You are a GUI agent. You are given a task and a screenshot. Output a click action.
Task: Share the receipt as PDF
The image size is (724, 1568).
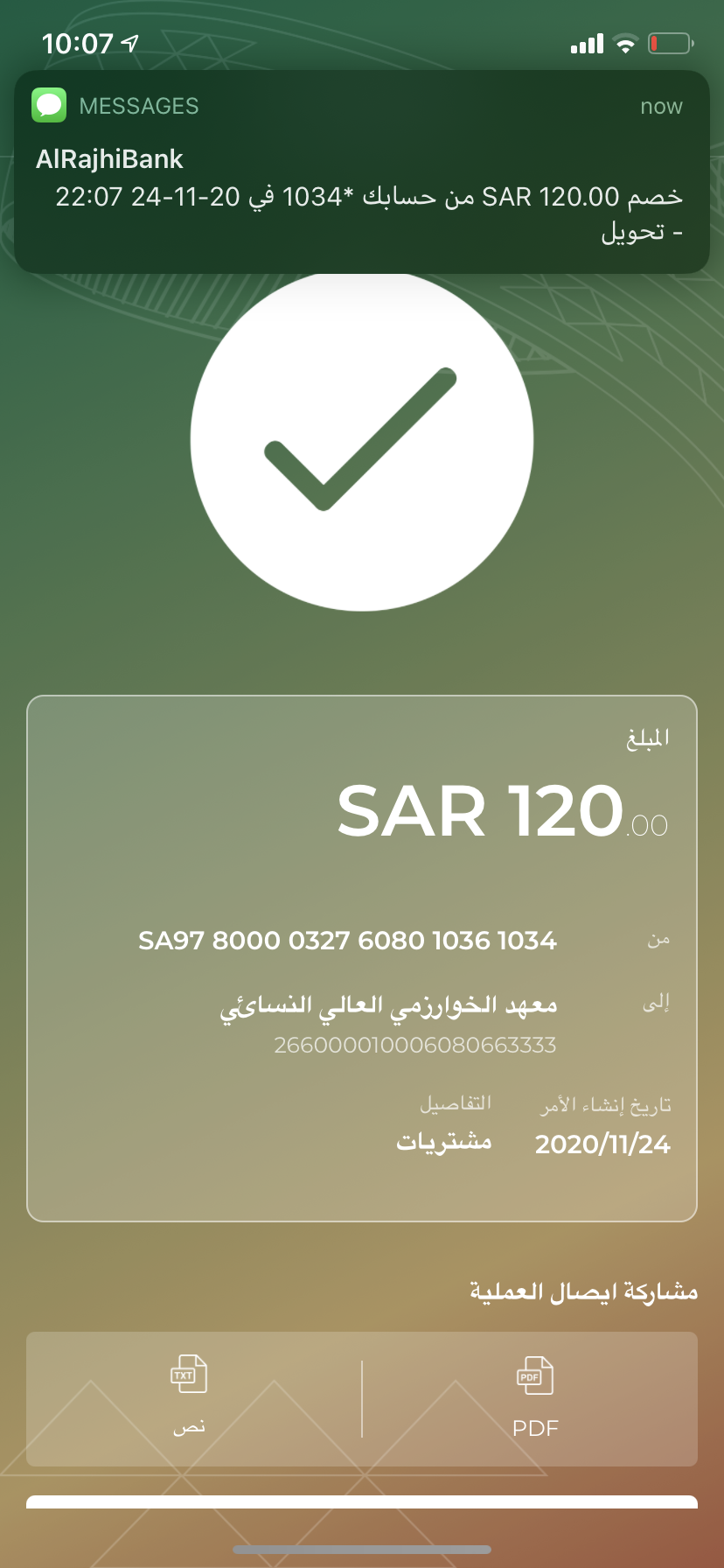(535, 1396)
